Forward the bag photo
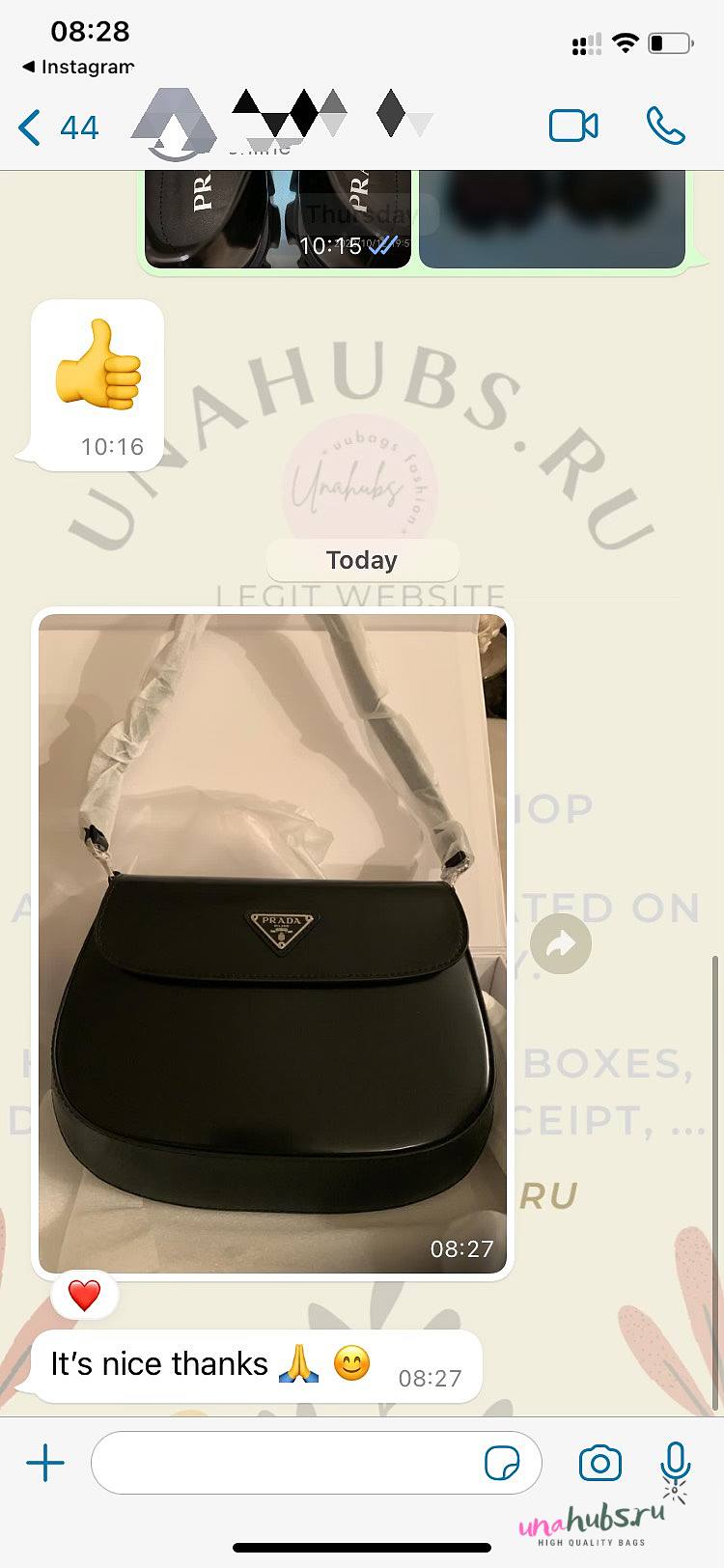Image resolution: width=724 pixels, height=1568 pixels. [x=561, y=944]
